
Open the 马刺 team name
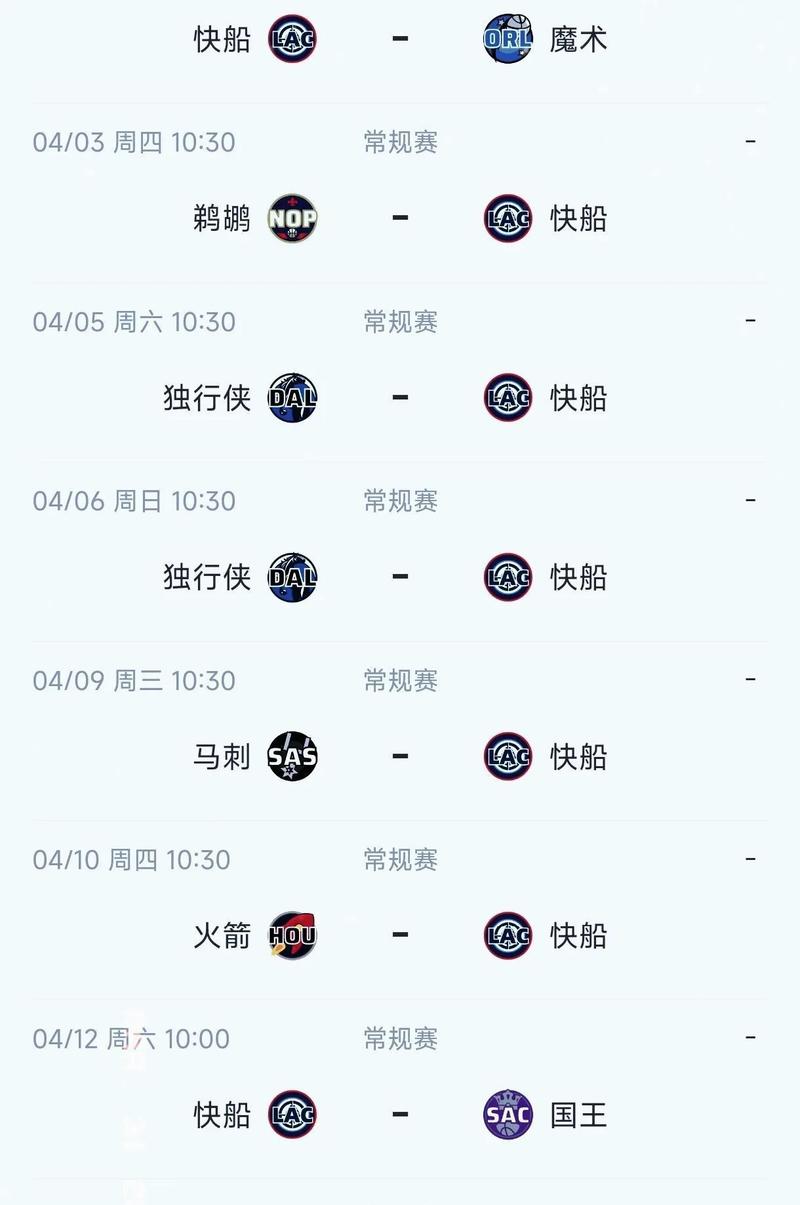221,757
